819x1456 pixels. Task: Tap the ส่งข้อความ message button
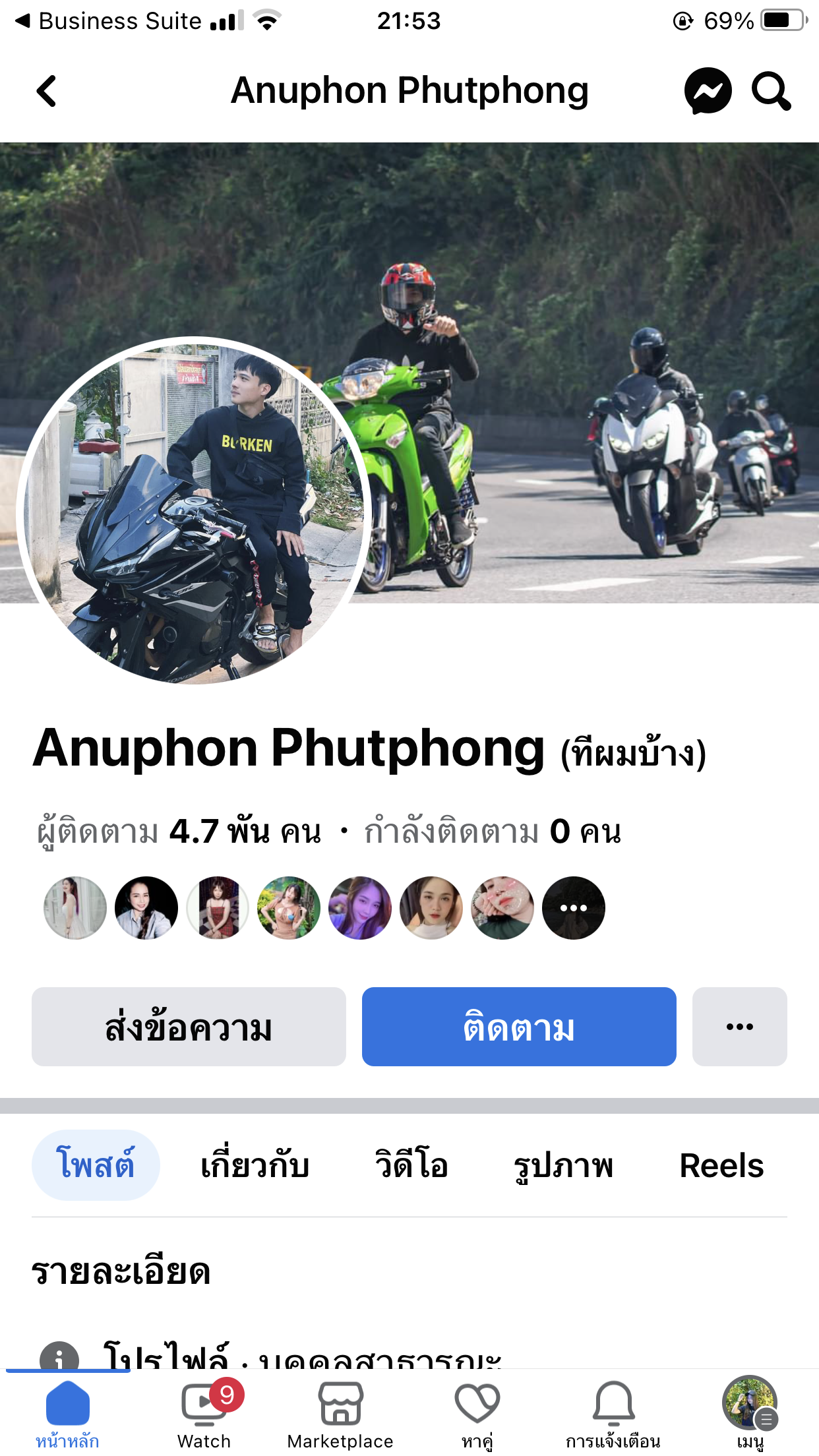(x=189, y=1027)
